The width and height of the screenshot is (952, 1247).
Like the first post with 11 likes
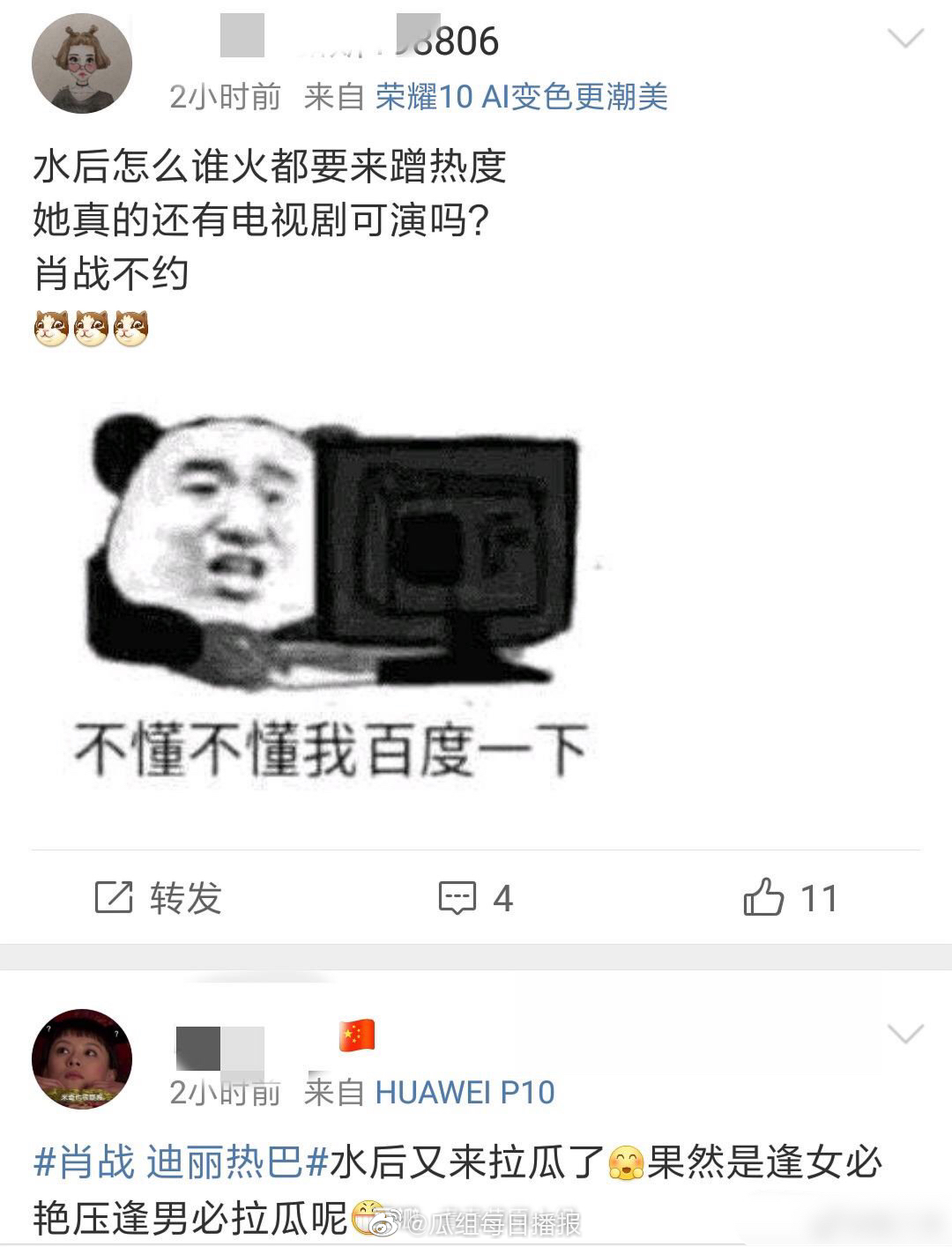click(x=790, y=897)
